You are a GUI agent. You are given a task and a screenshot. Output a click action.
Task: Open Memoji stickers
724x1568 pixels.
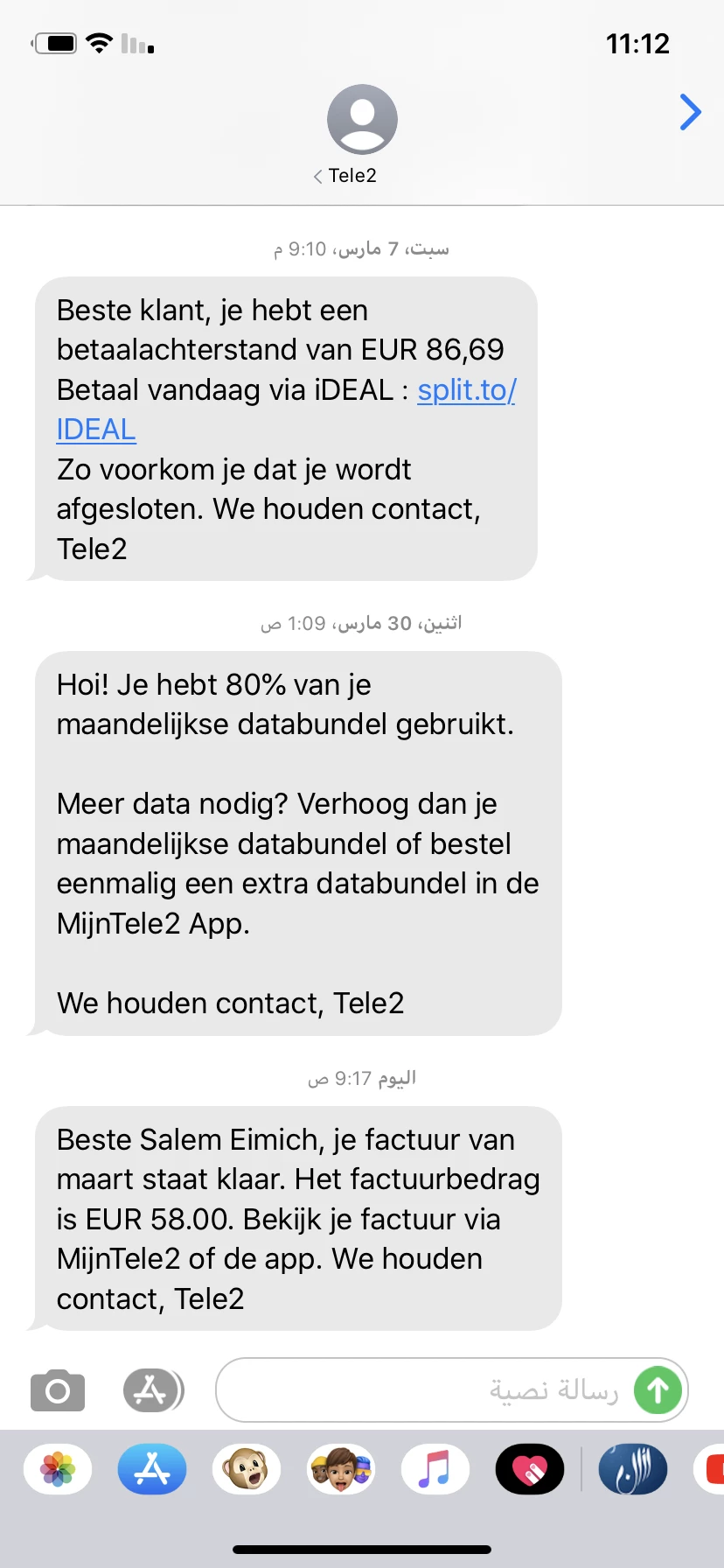(x=341, y=1469)
